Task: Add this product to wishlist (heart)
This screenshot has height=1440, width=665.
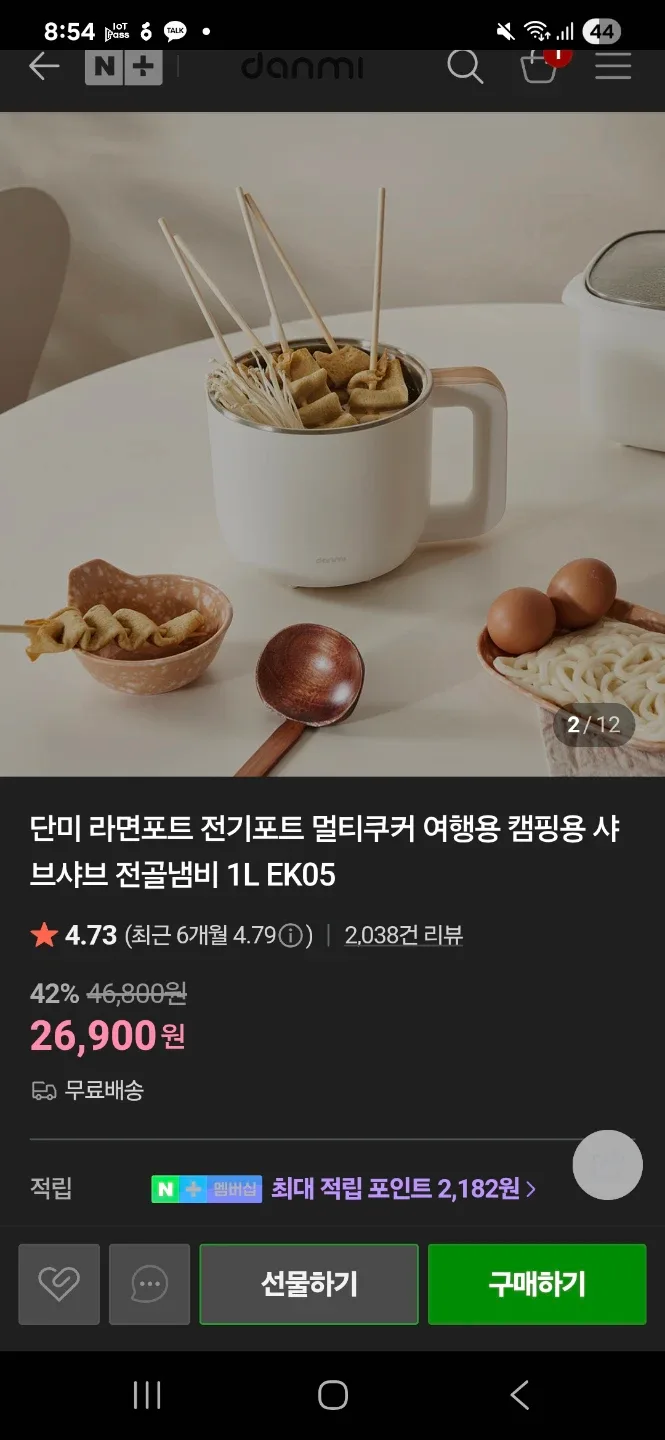Action: (x=59, y=1284)
